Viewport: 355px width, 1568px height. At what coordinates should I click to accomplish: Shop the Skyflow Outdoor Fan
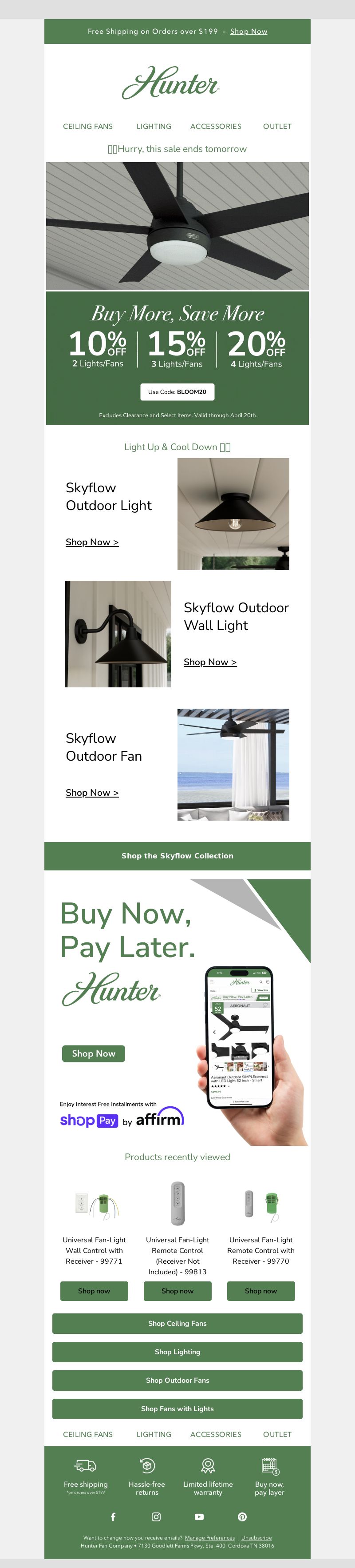click(x=92, y=793)
